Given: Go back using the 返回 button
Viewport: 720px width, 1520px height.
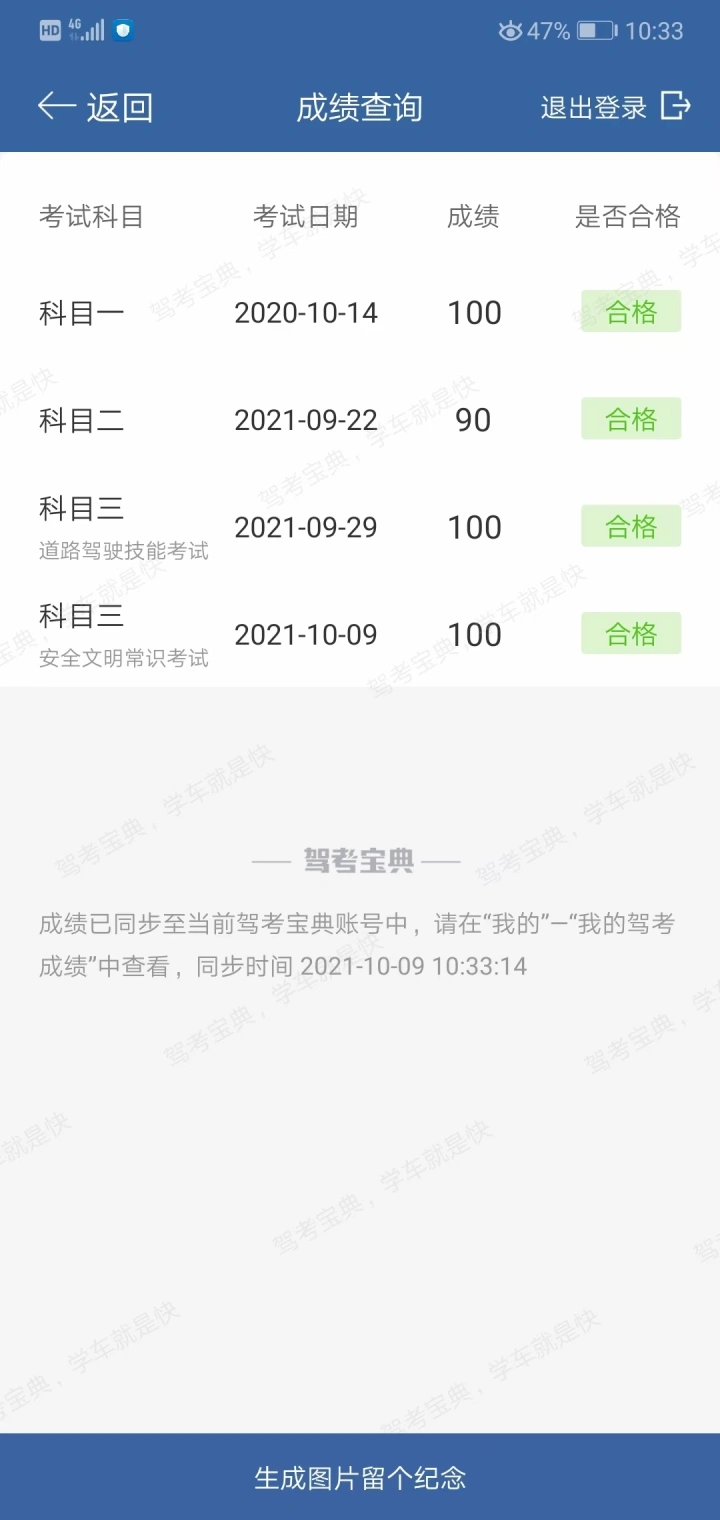Looking at the screenshot, I should (95, 107).
